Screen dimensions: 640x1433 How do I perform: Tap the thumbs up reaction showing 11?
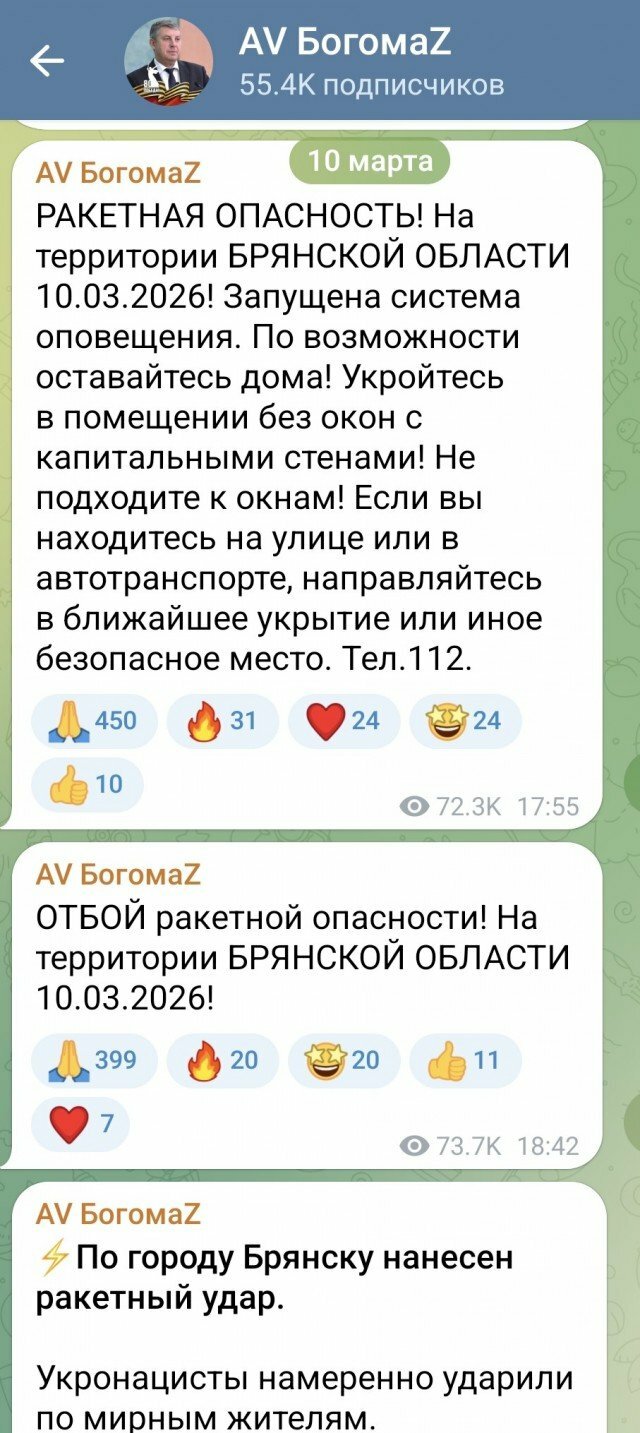pos(465,1060)
